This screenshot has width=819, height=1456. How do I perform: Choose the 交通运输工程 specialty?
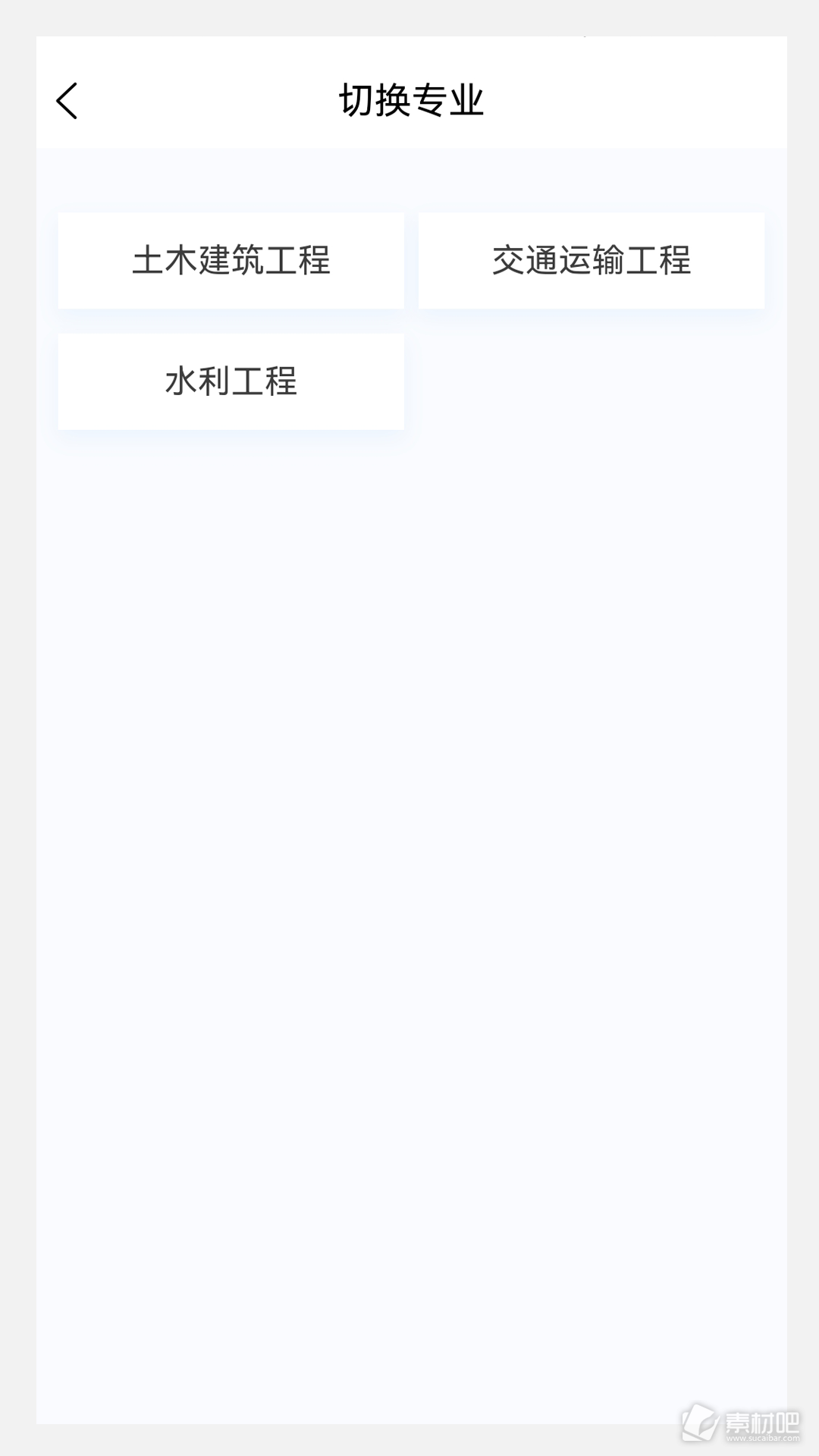(591, 260)
